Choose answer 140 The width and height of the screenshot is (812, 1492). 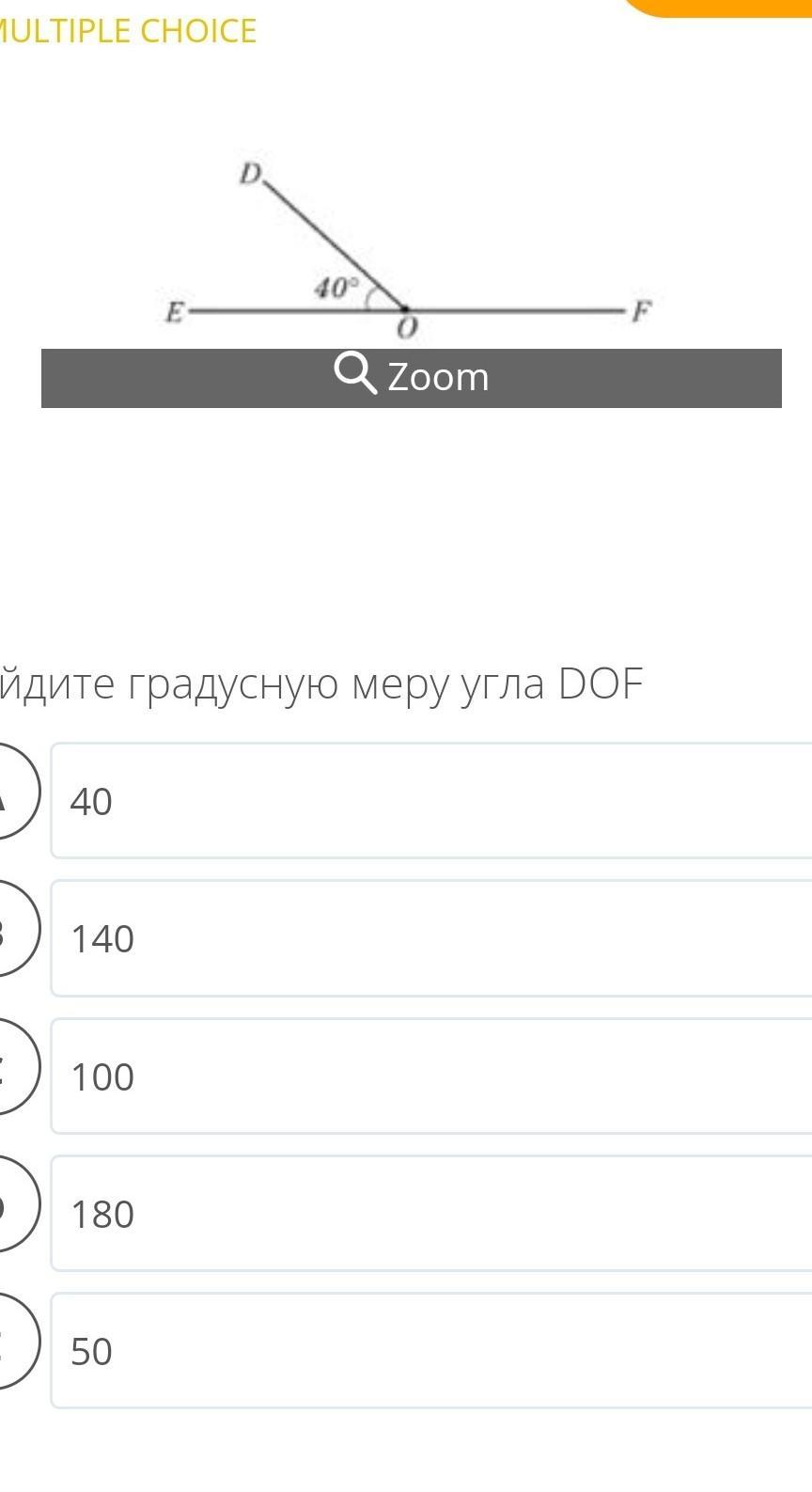pos(431,938)
